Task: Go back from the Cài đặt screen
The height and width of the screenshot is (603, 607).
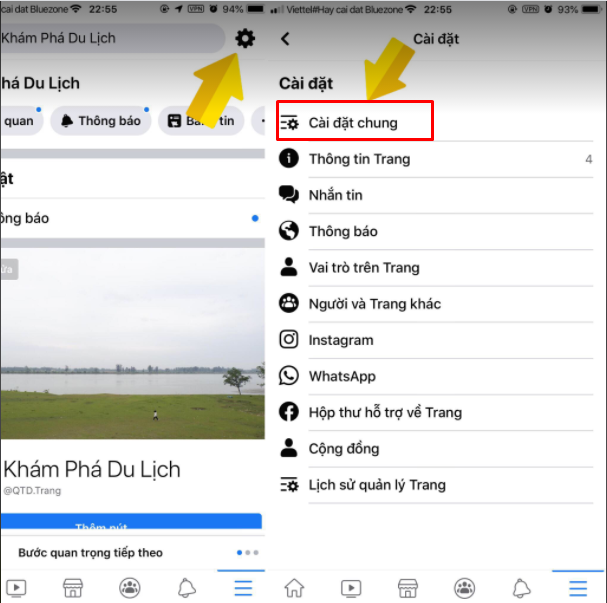Action: click(286, 39)
